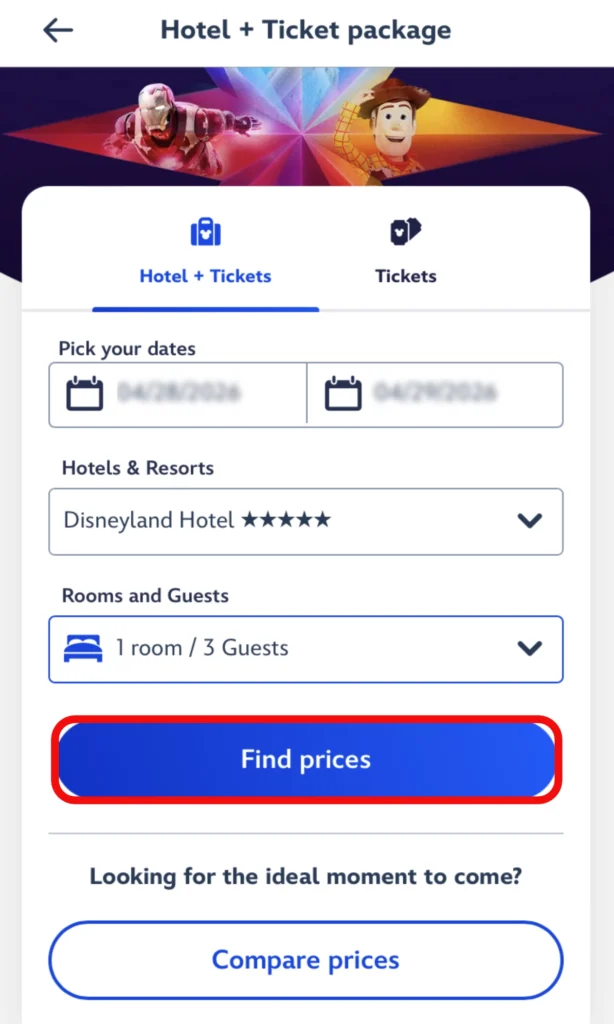
Task: Tap the Compare prices button
Action: tap(306, 960)
